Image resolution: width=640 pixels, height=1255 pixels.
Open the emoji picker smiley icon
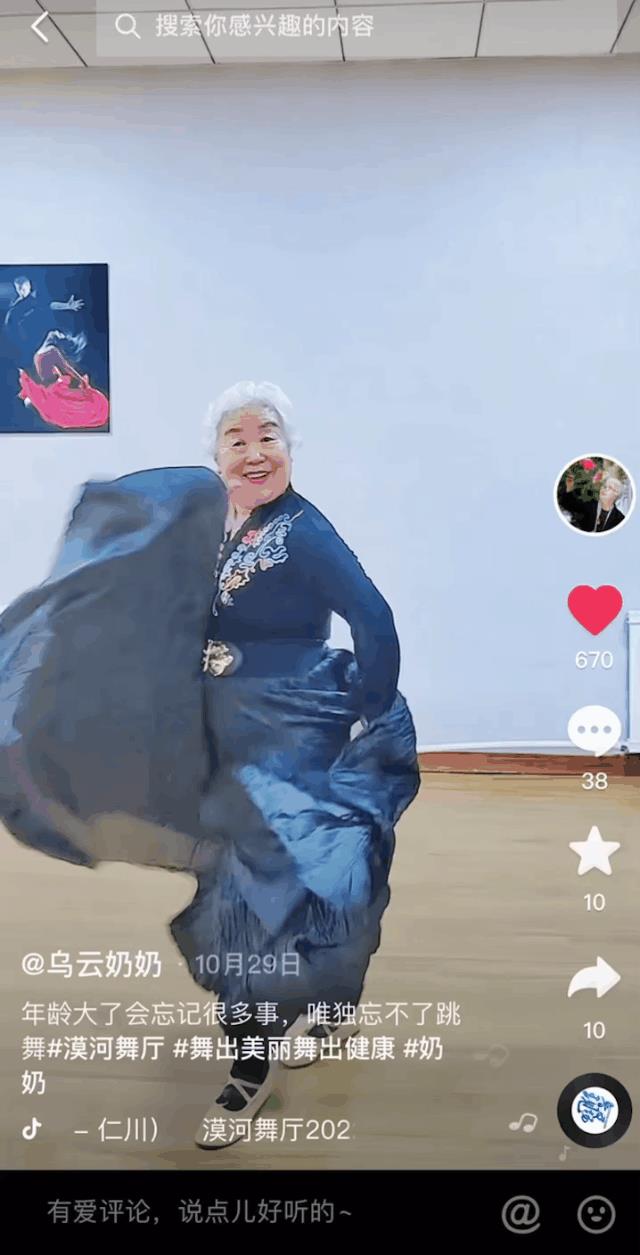point(597,1213)
